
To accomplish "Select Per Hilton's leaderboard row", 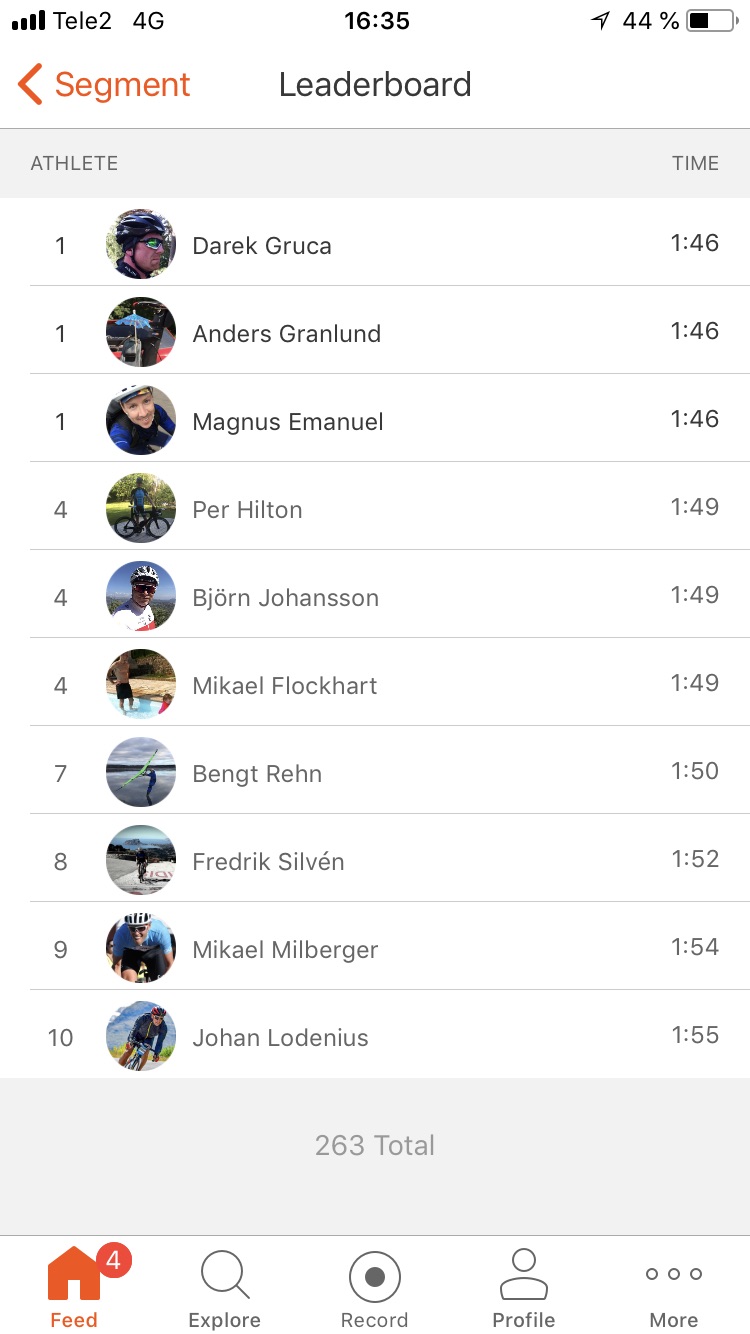I will pos(247,509).
